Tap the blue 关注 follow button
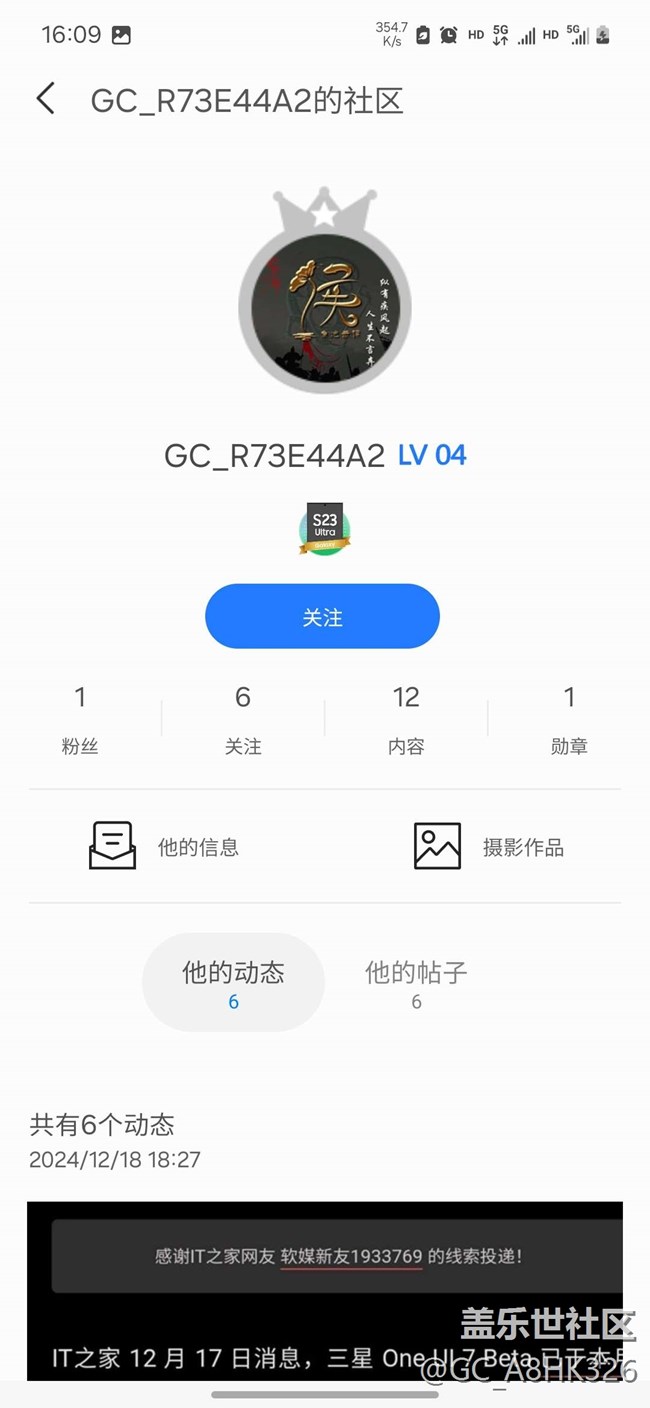Viewport: 650px width, 1408px height. [x=322, y=617]
